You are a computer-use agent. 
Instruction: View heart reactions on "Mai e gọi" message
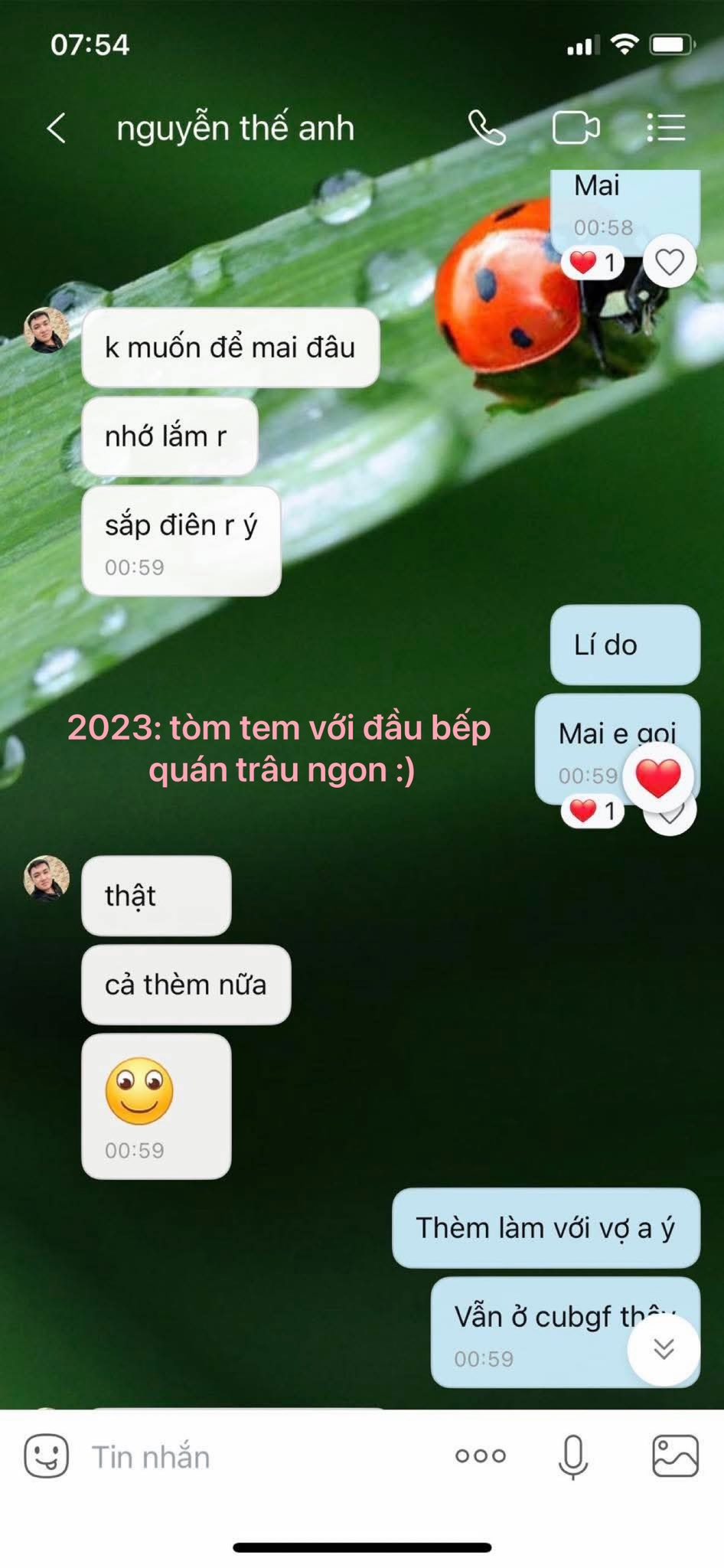pyautogui.click(x=593, y=811)
